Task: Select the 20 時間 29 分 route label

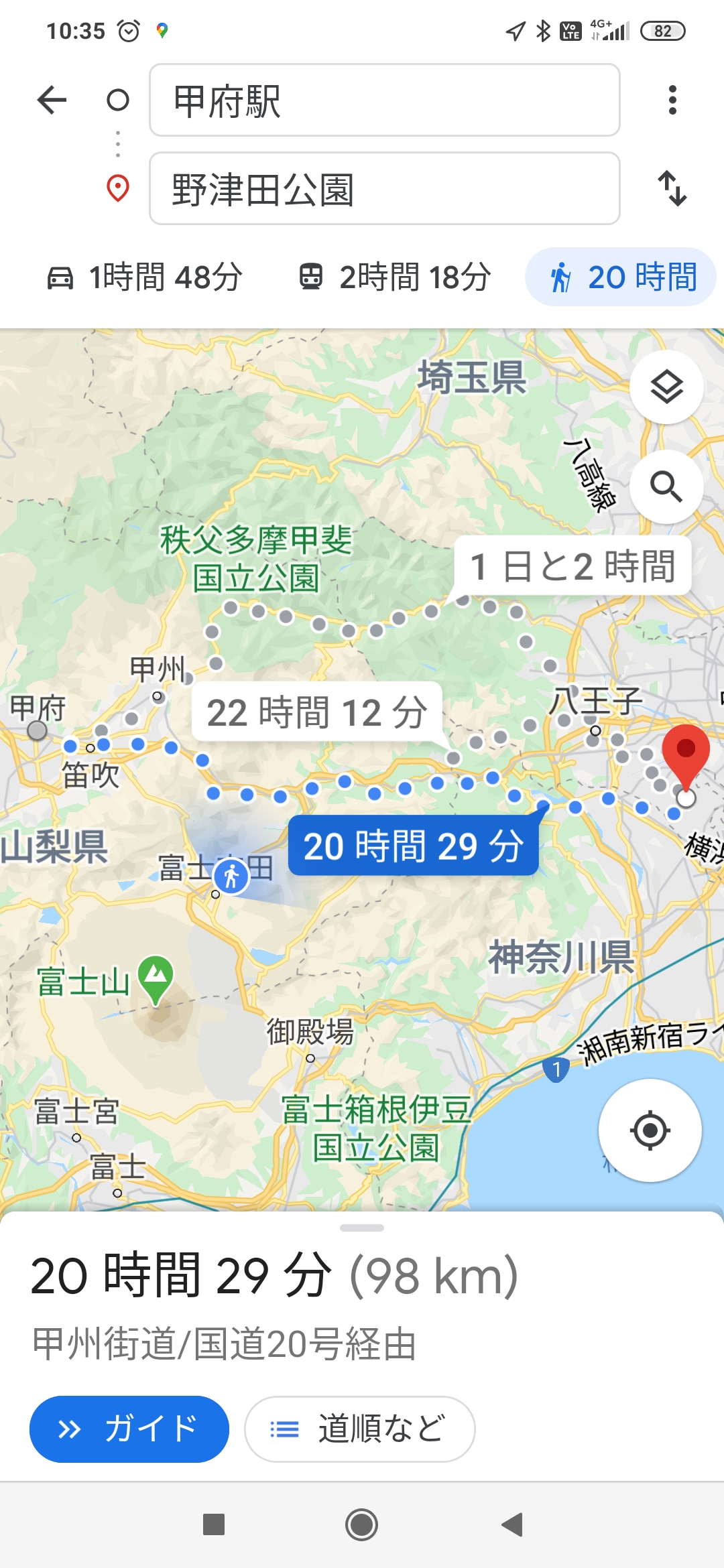Action: tap(413, 846)
